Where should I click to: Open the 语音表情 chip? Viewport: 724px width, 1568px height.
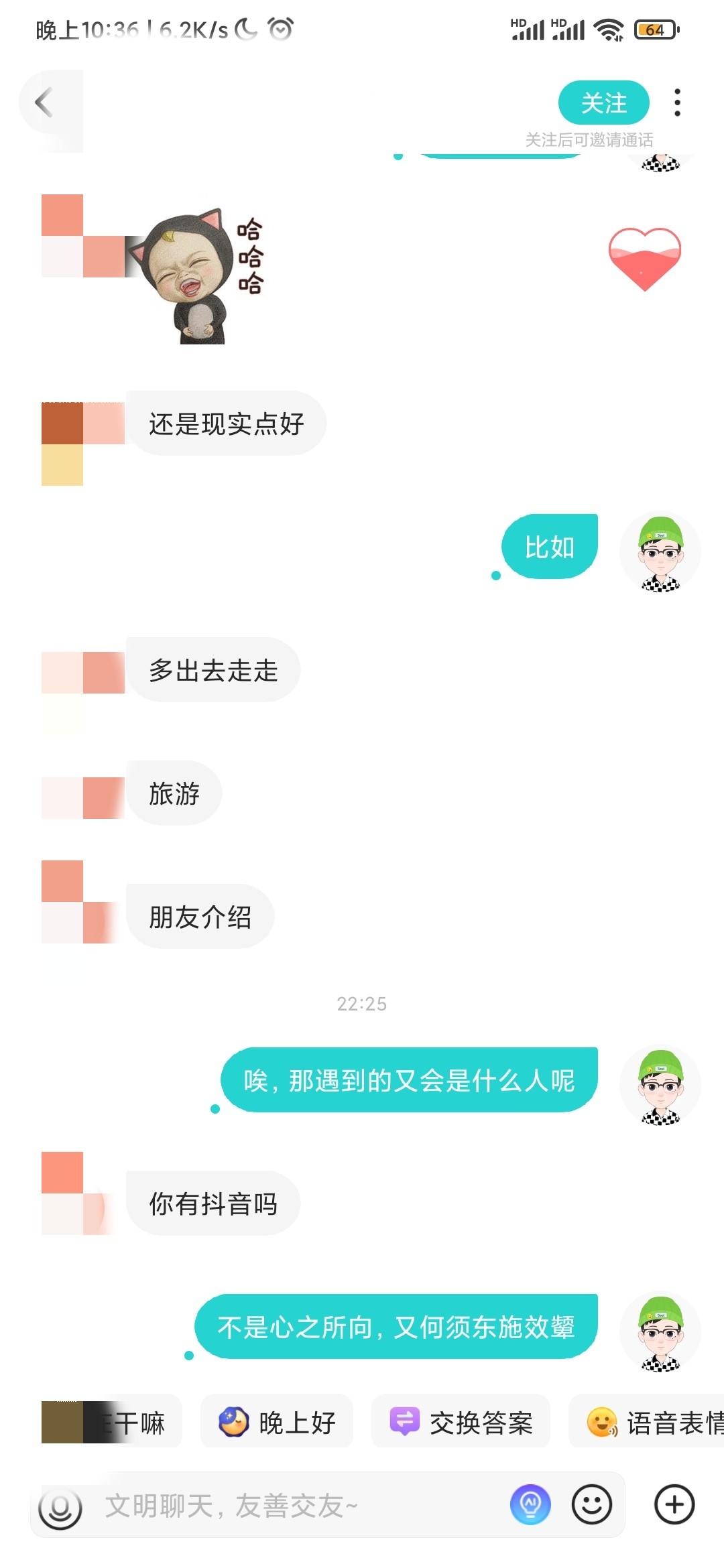point(647,1422)
